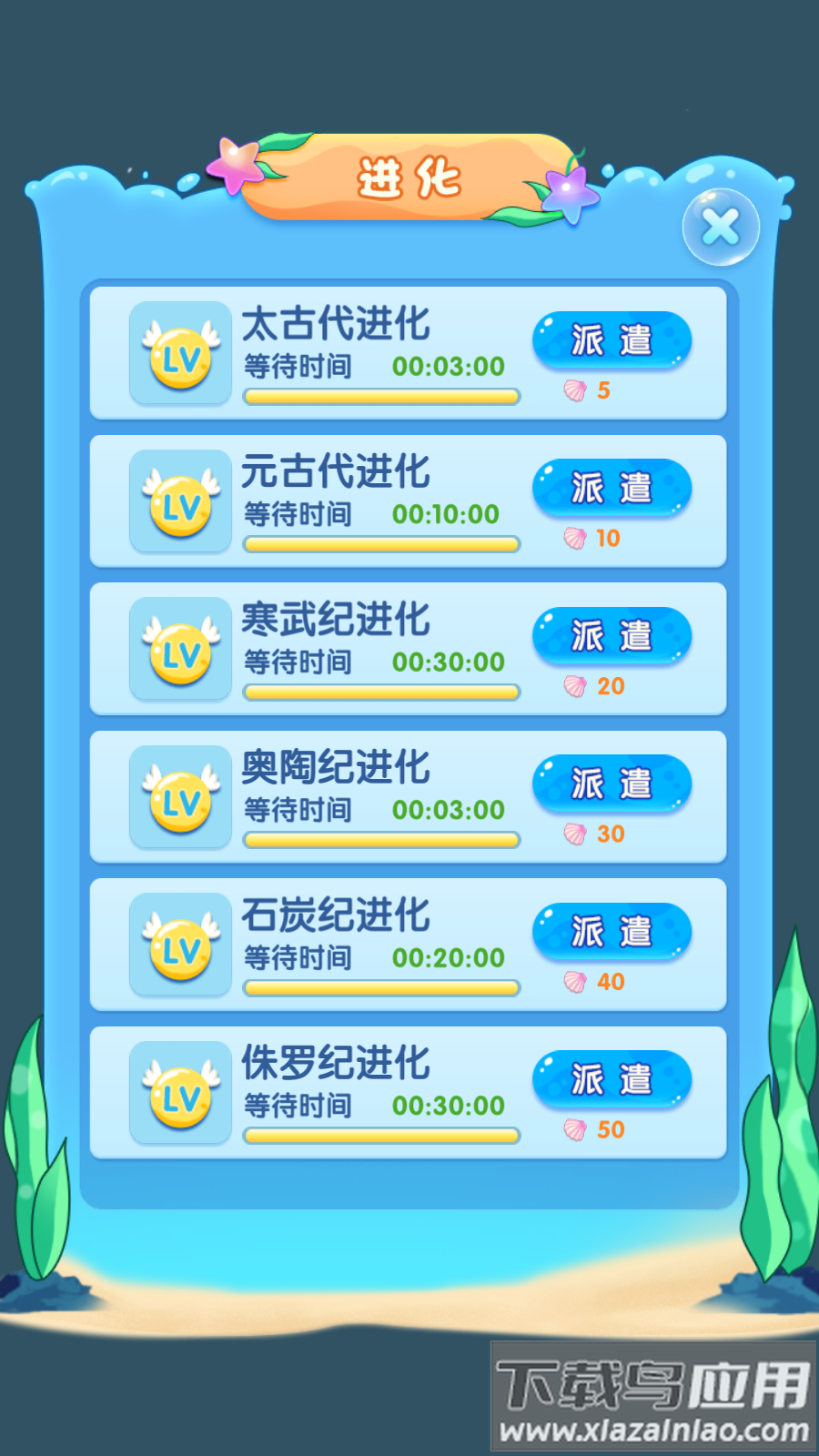Click the LV icon for 石炭纪进化
The width and height of the screenshot is (819, 1456).
179,945
